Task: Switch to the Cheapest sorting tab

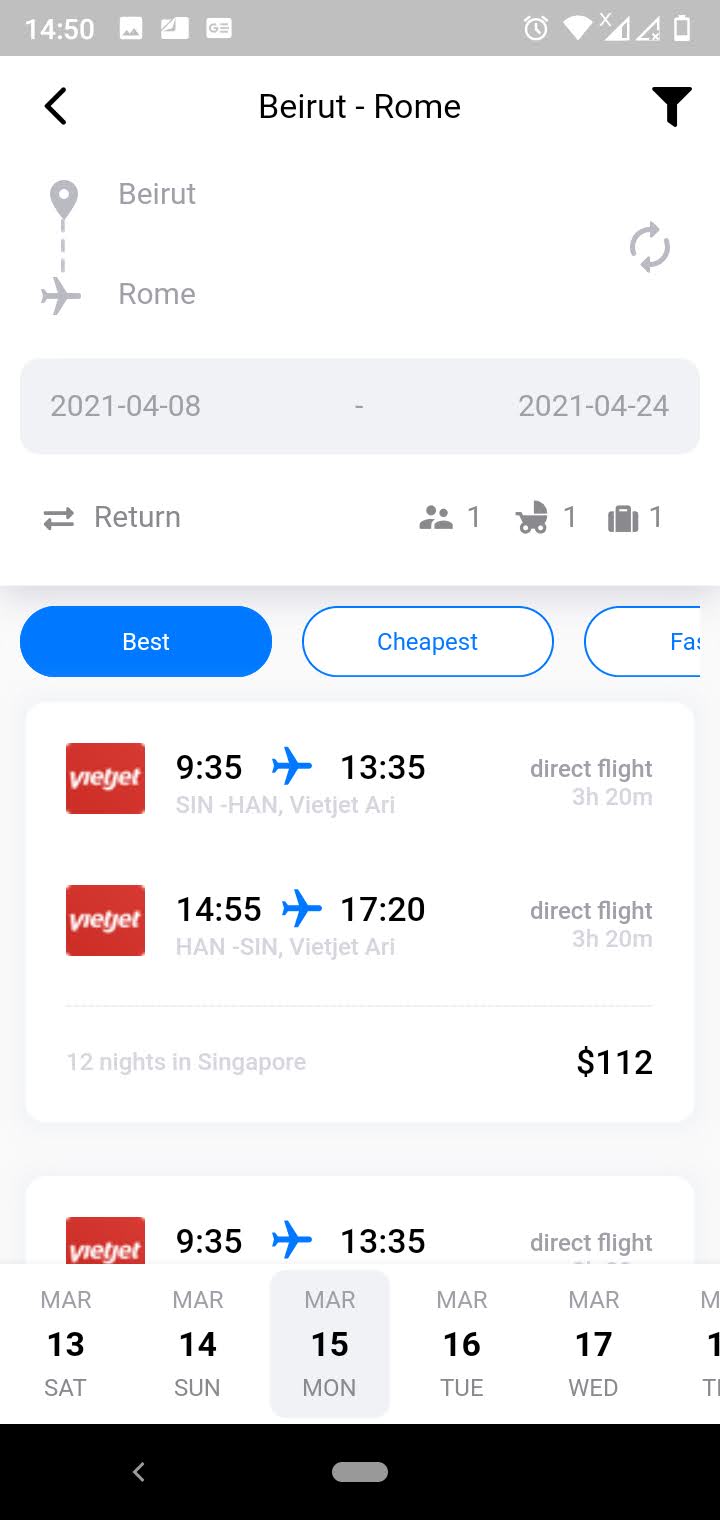Action: (427, 641)
